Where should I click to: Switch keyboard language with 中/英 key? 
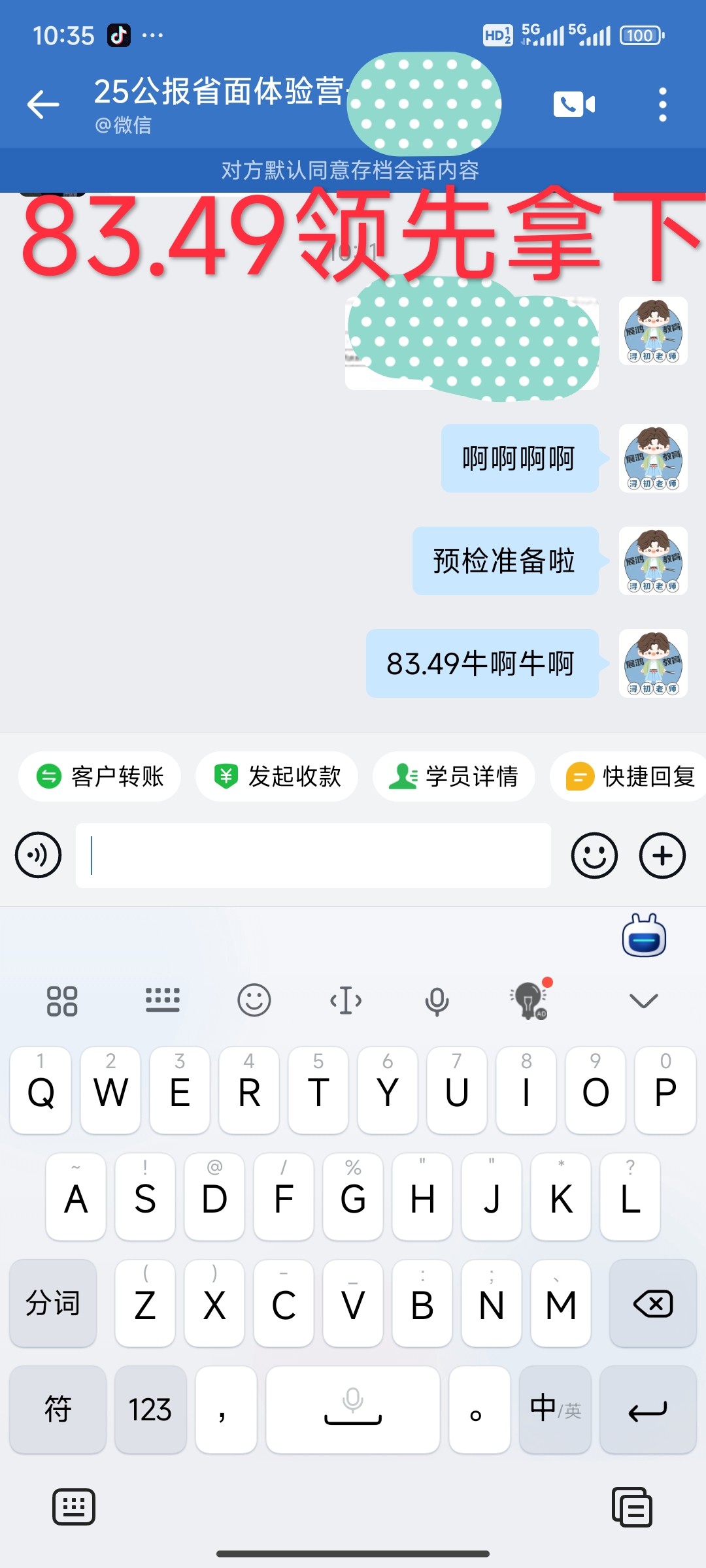[x=555, y=1409]
